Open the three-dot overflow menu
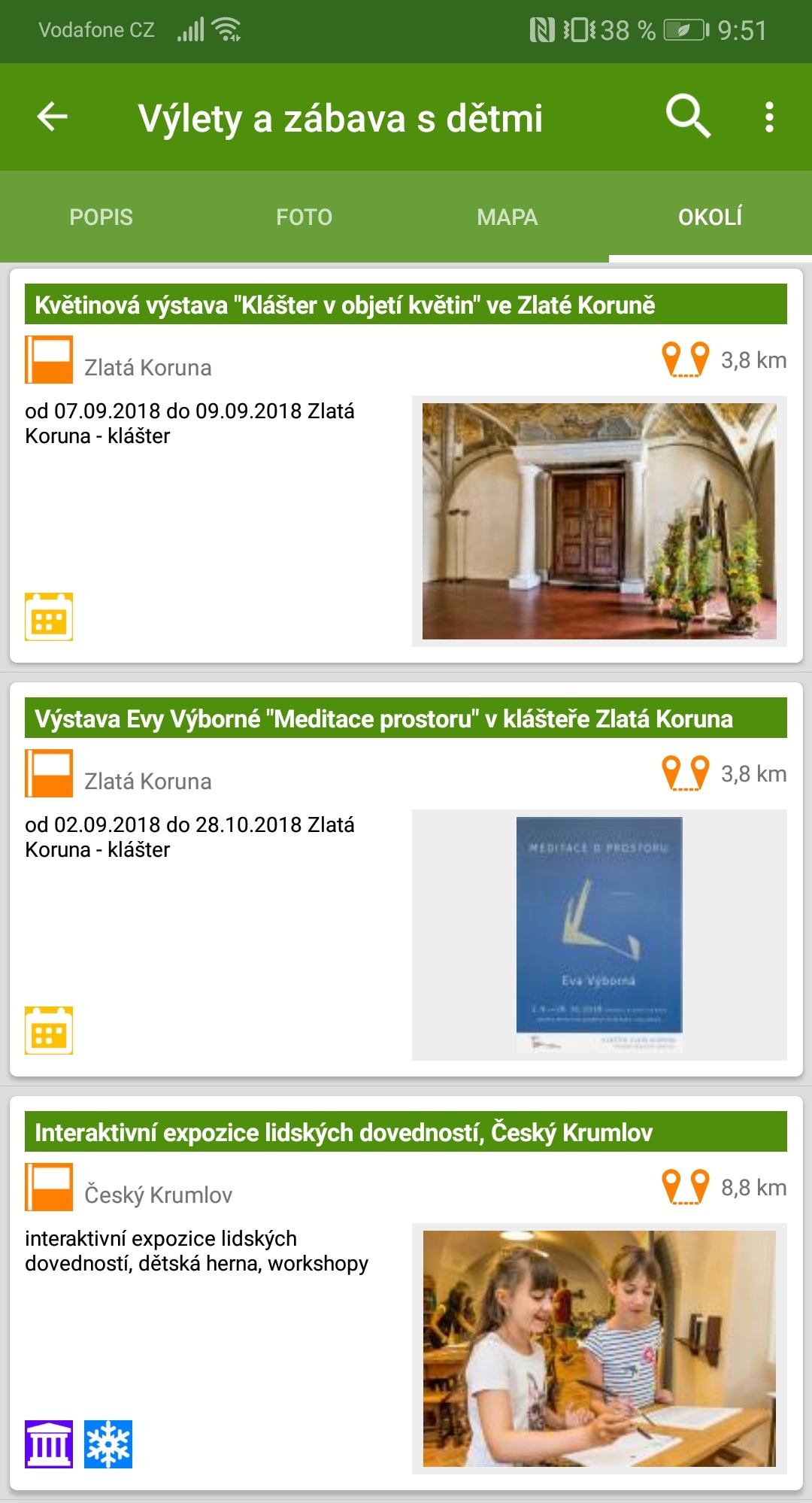Screen dimensions: 812x1503 coord(768,117)
